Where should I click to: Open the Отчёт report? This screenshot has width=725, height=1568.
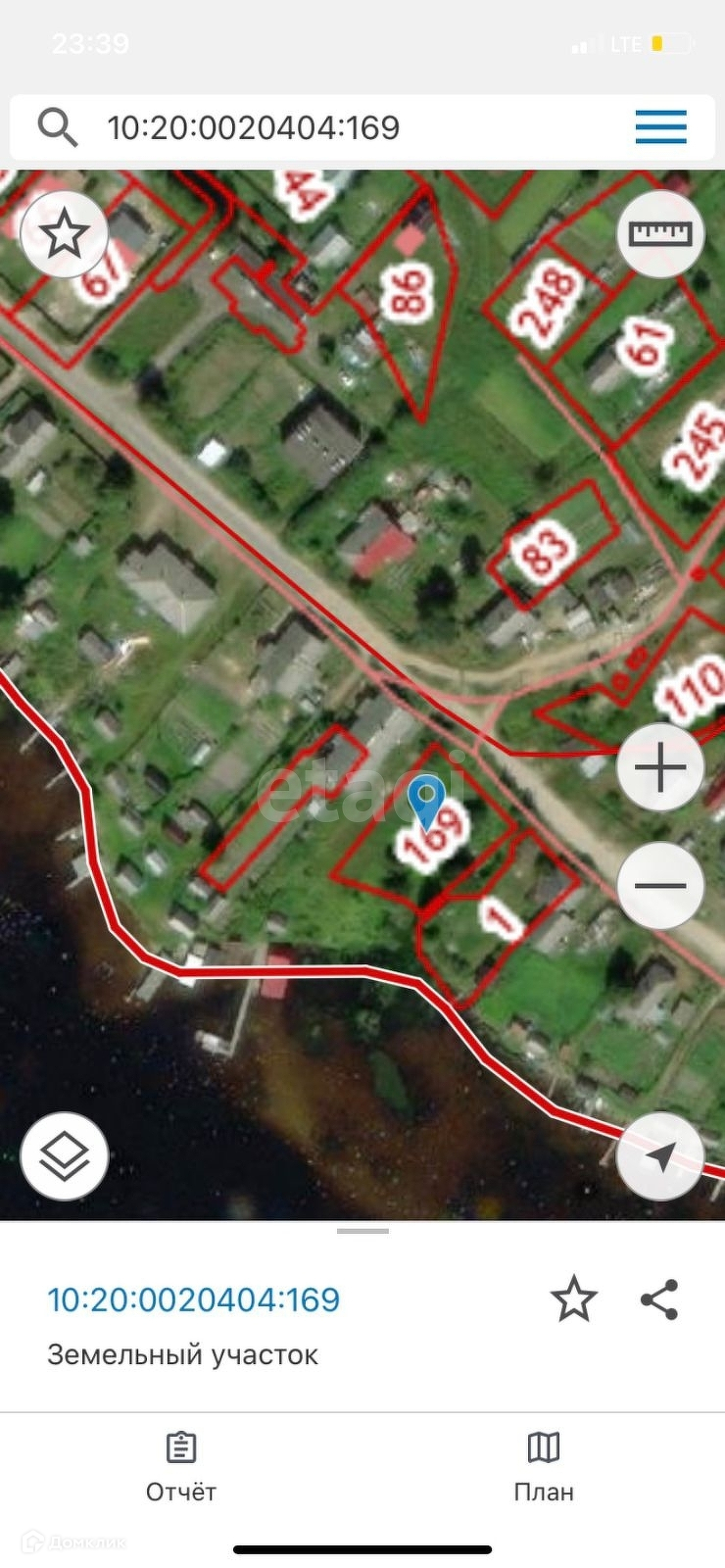coord(181,1466)
